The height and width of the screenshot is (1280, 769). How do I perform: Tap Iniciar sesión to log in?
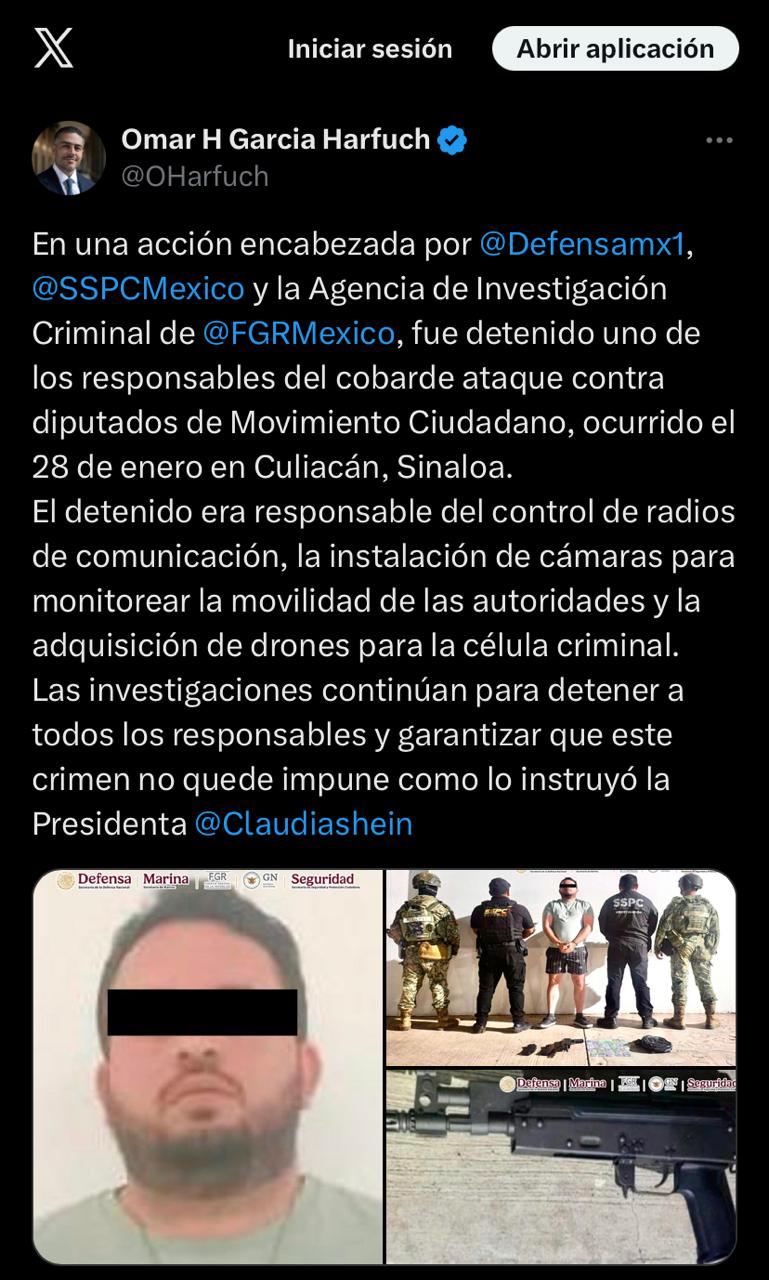[370, 49]
